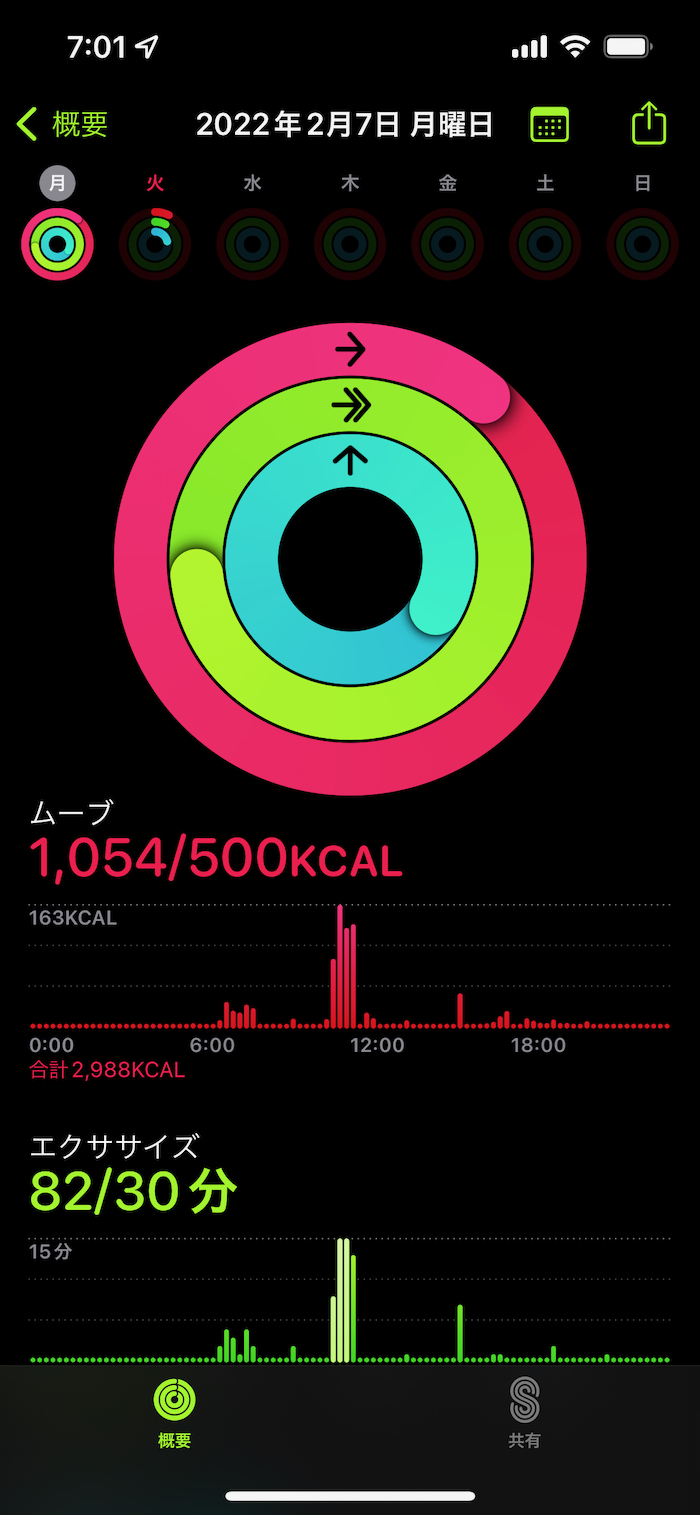Open the calendar view
Screen dimensions: 700x1515
pyautogui.click(x=549, y=125)
